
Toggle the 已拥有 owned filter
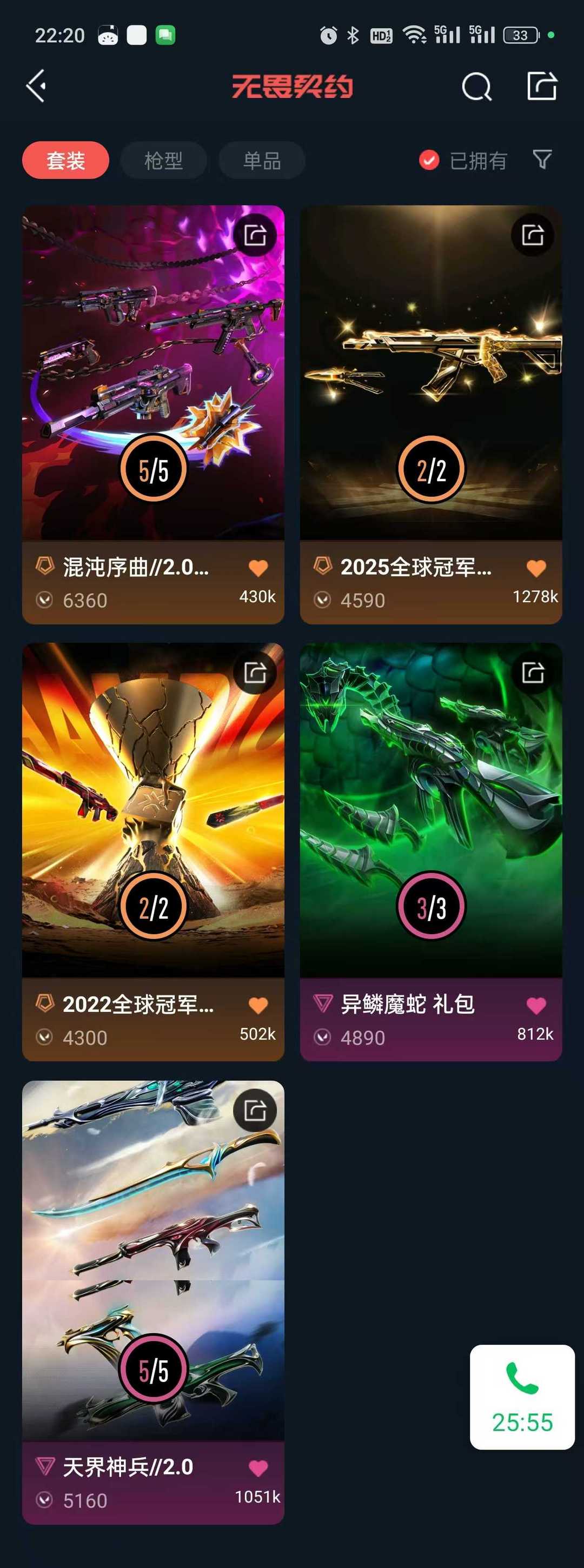click(x=429, y=160)
